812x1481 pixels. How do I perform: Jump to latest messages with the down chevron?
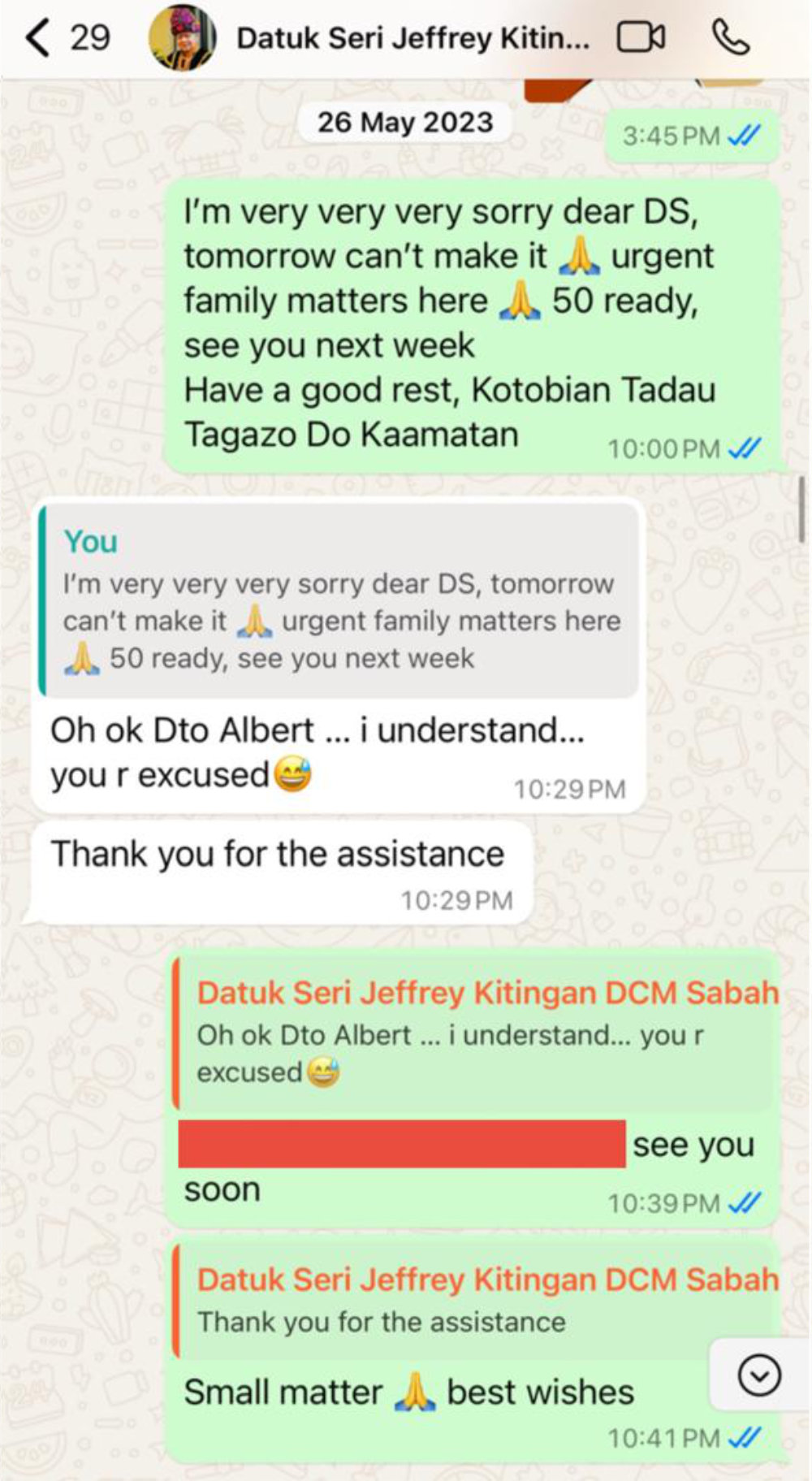[759, 1375]
